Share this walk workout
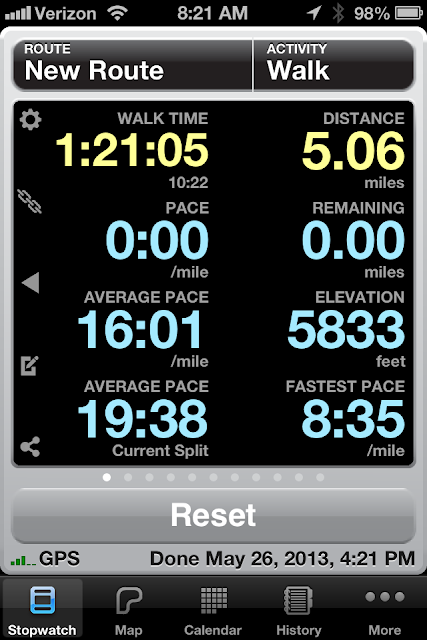The height and width of the screenshot is (640, 427). click(30, 446)
